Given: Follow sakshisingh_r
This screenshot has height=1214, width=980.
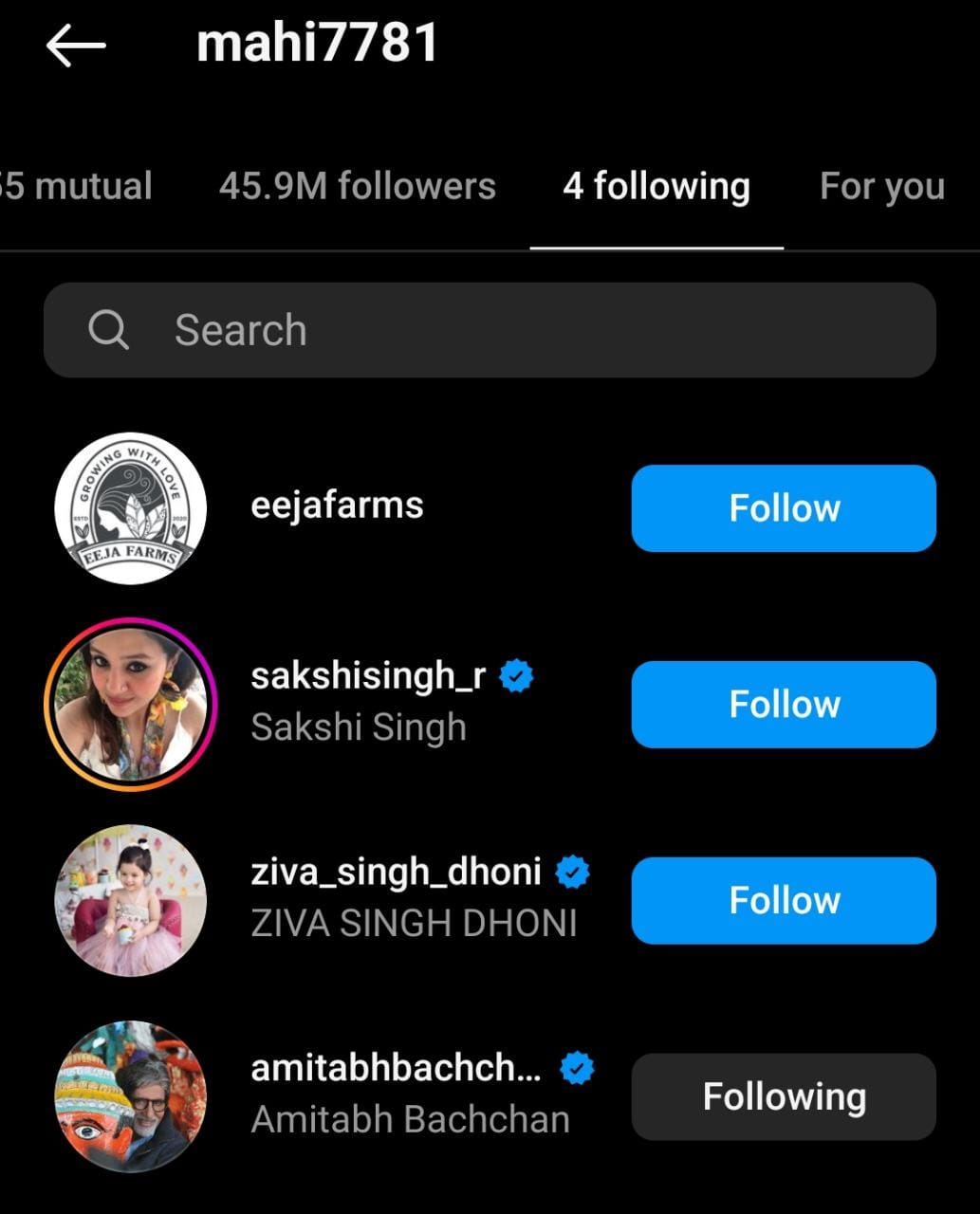Looking at the screenshot, I should pyautogui.click(x=784, y=705).
